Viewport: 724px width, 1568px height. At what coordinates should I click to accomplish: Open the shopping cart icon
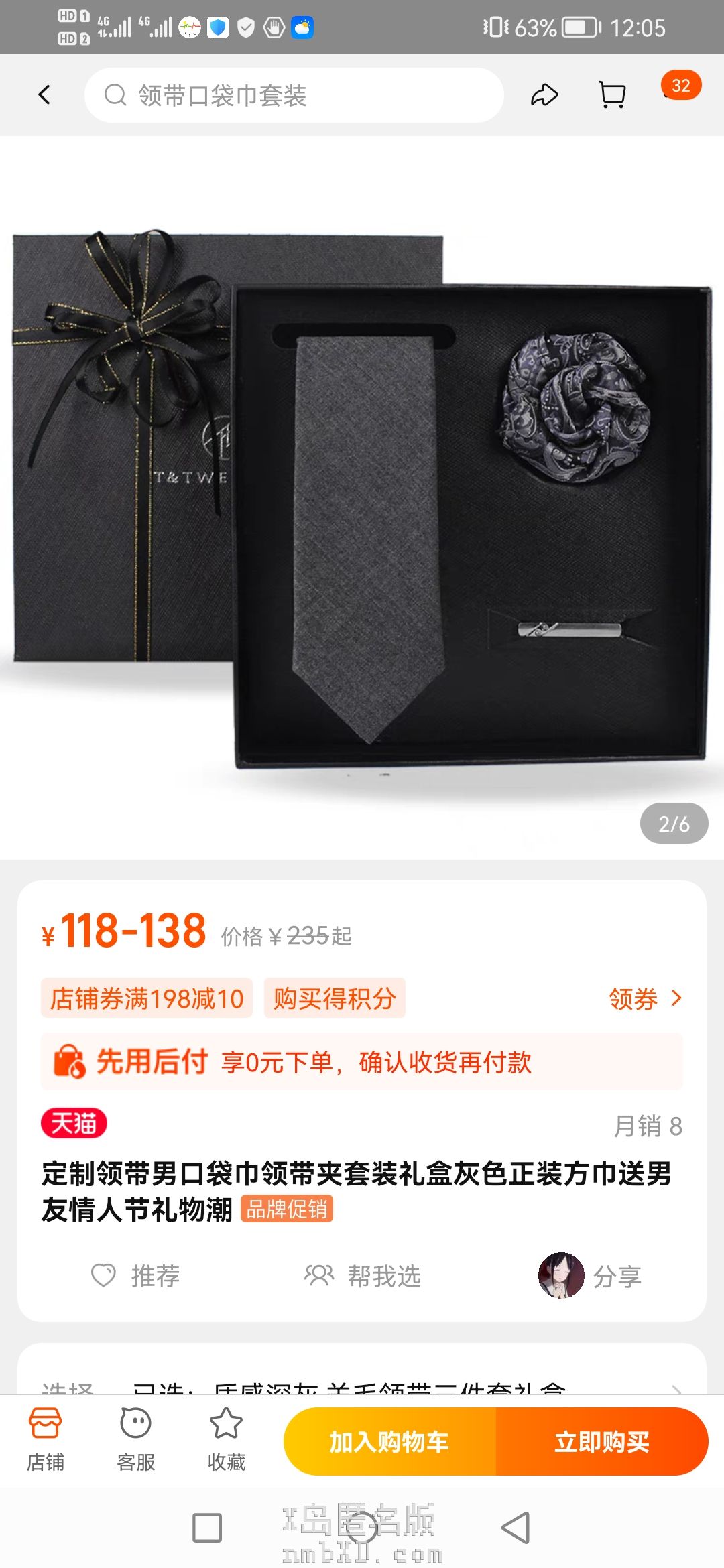pyautogui.click(x=611, y=95)
